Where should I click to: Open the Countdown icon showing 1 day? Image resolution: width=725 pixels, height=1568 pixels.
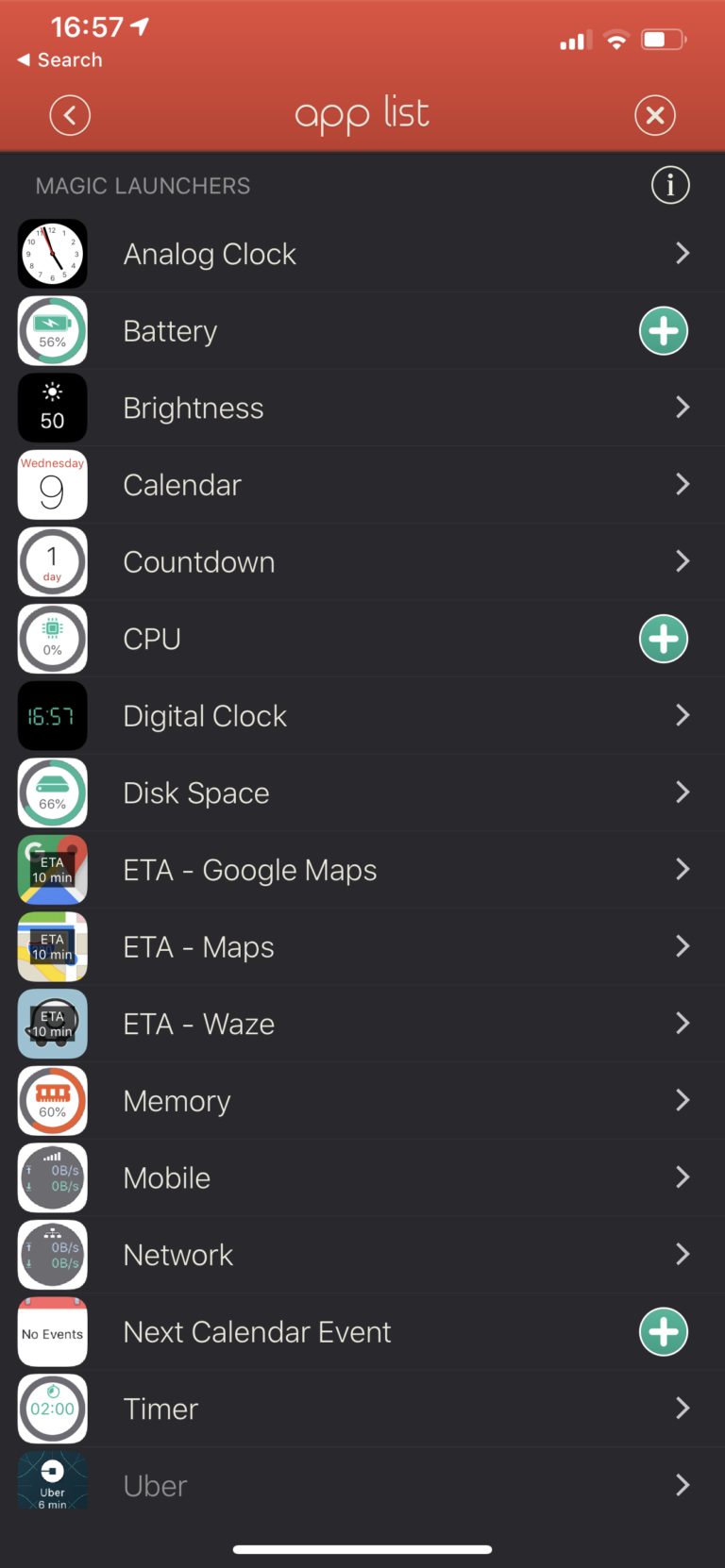(52, 561)
